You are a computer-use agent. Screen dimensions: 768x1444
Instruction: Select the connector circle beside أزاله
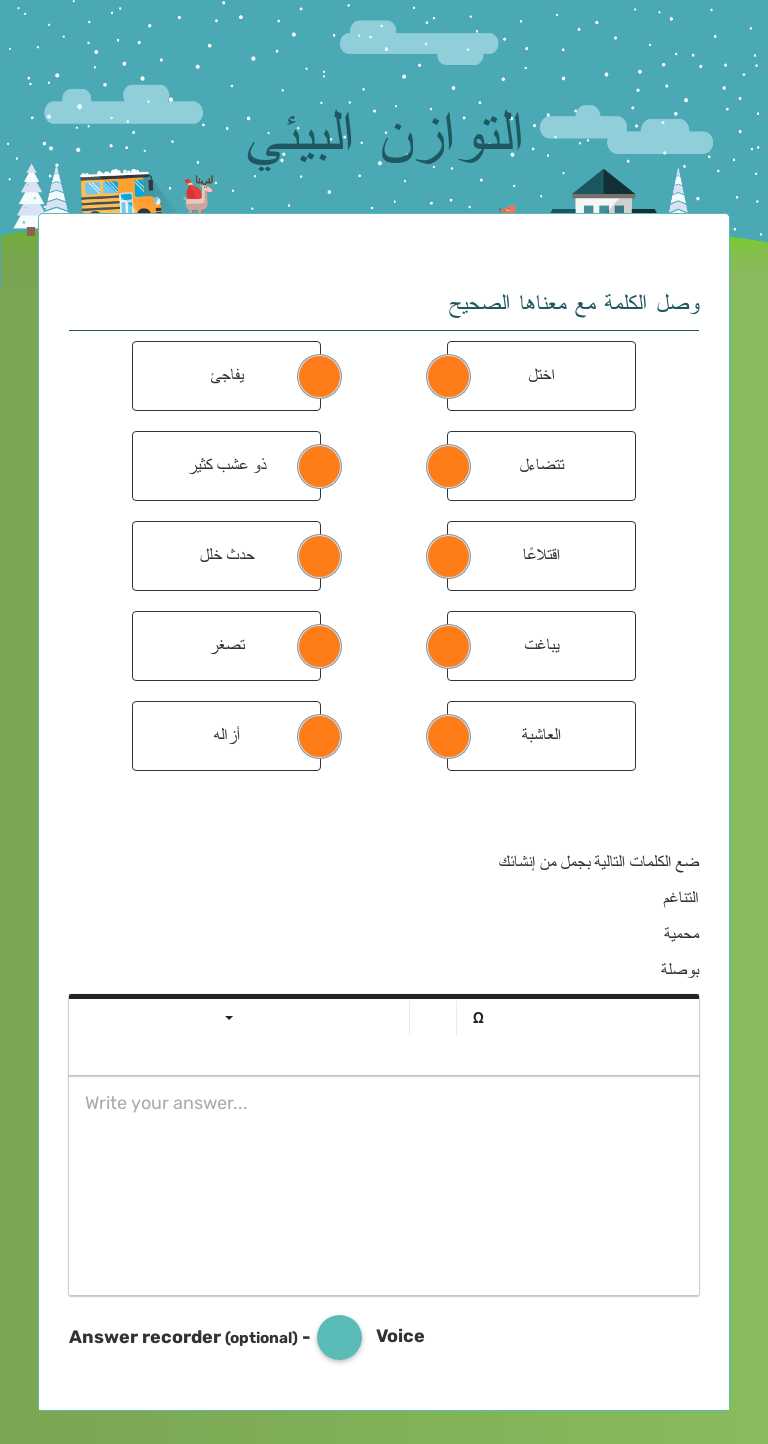point(319,736)
